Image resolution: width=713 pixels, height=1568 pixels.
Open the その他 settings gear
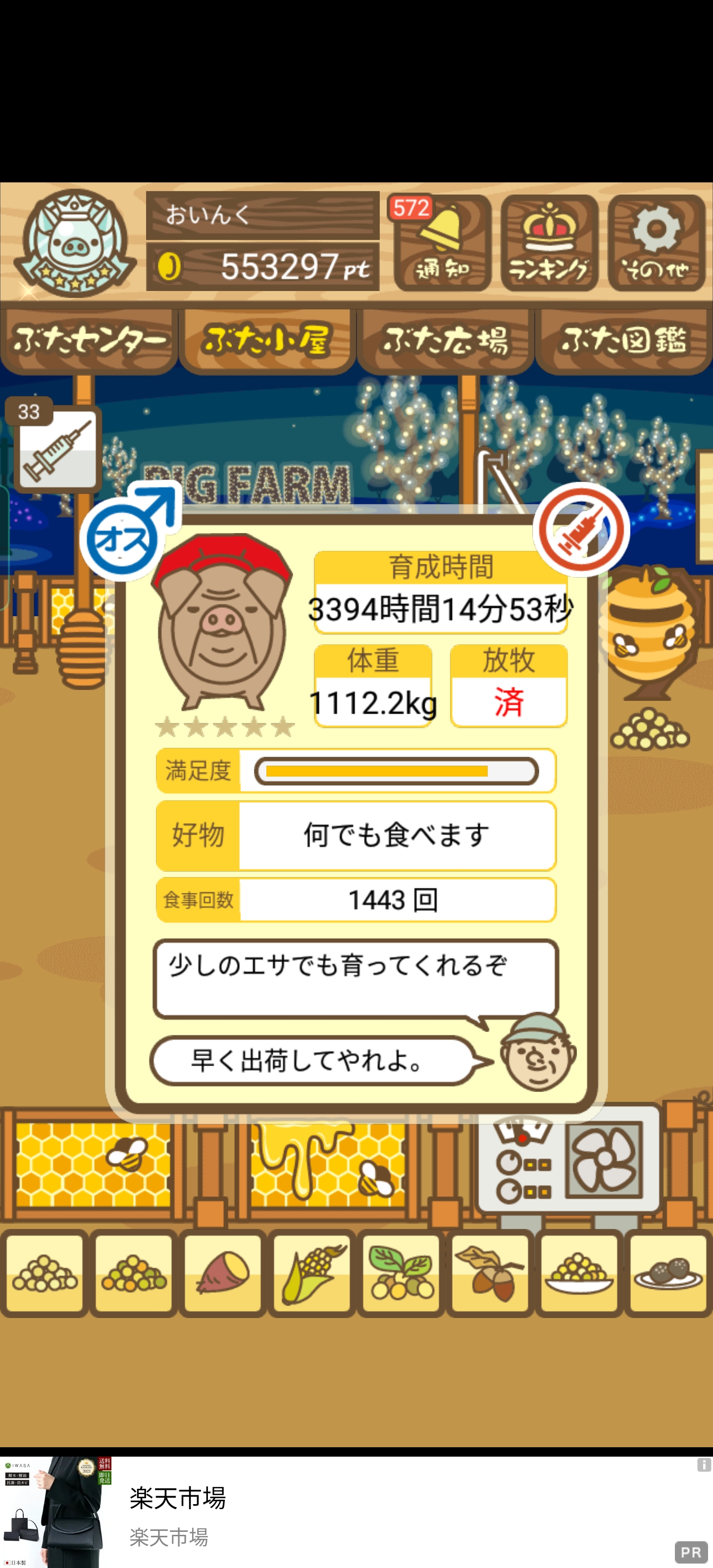657,243
